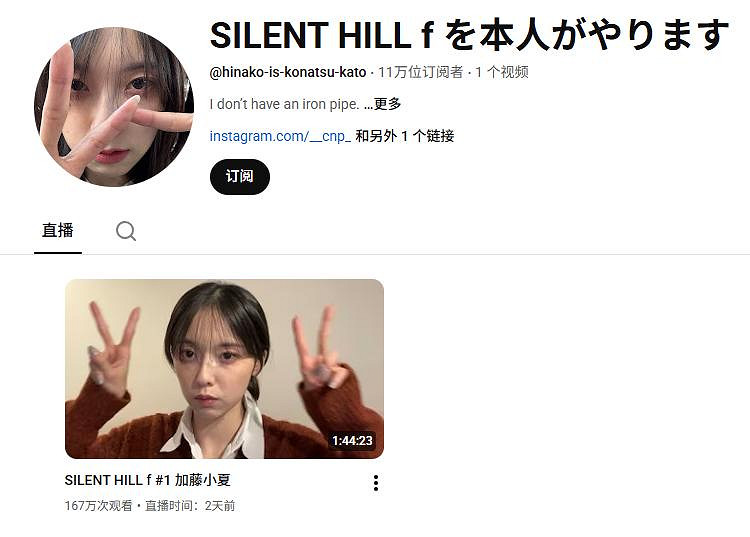Switch to the 直播 tab

click(x=58, y=230)
